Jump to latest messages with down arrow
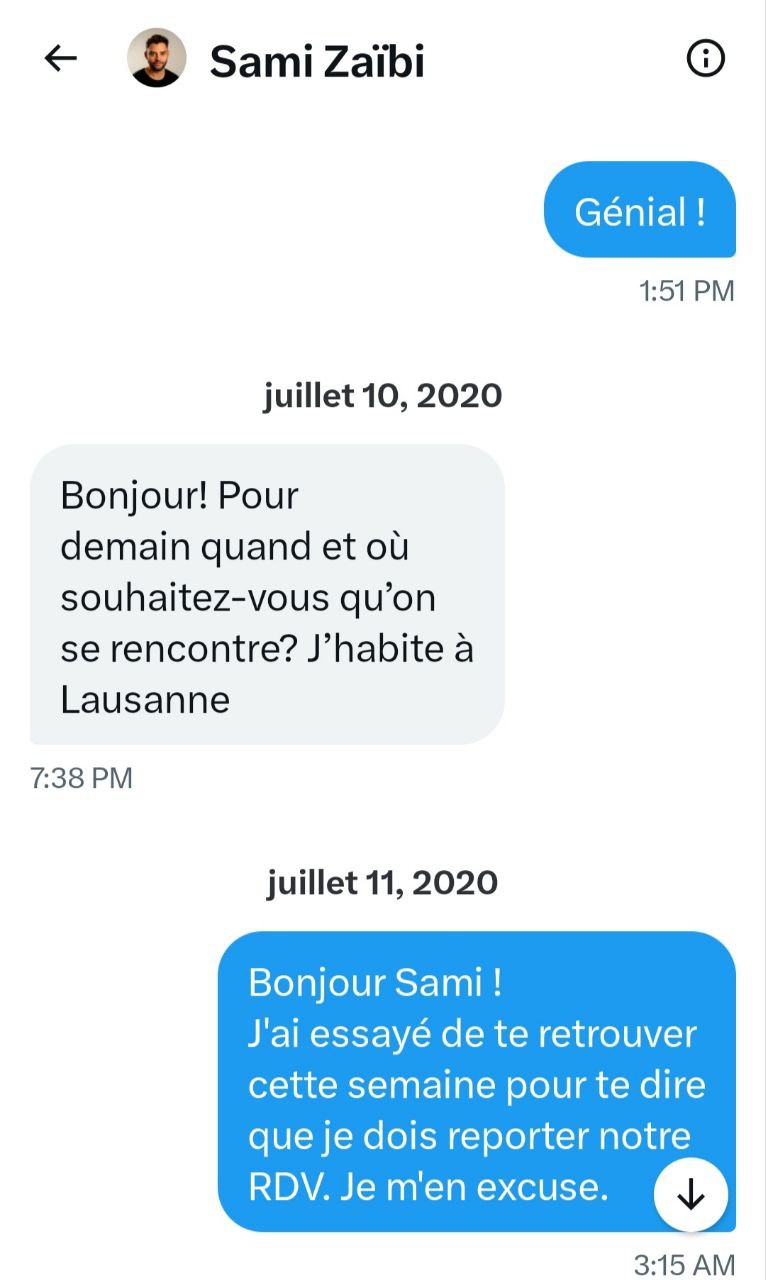Screen dimensions: 766x1280 point(691,1196)
